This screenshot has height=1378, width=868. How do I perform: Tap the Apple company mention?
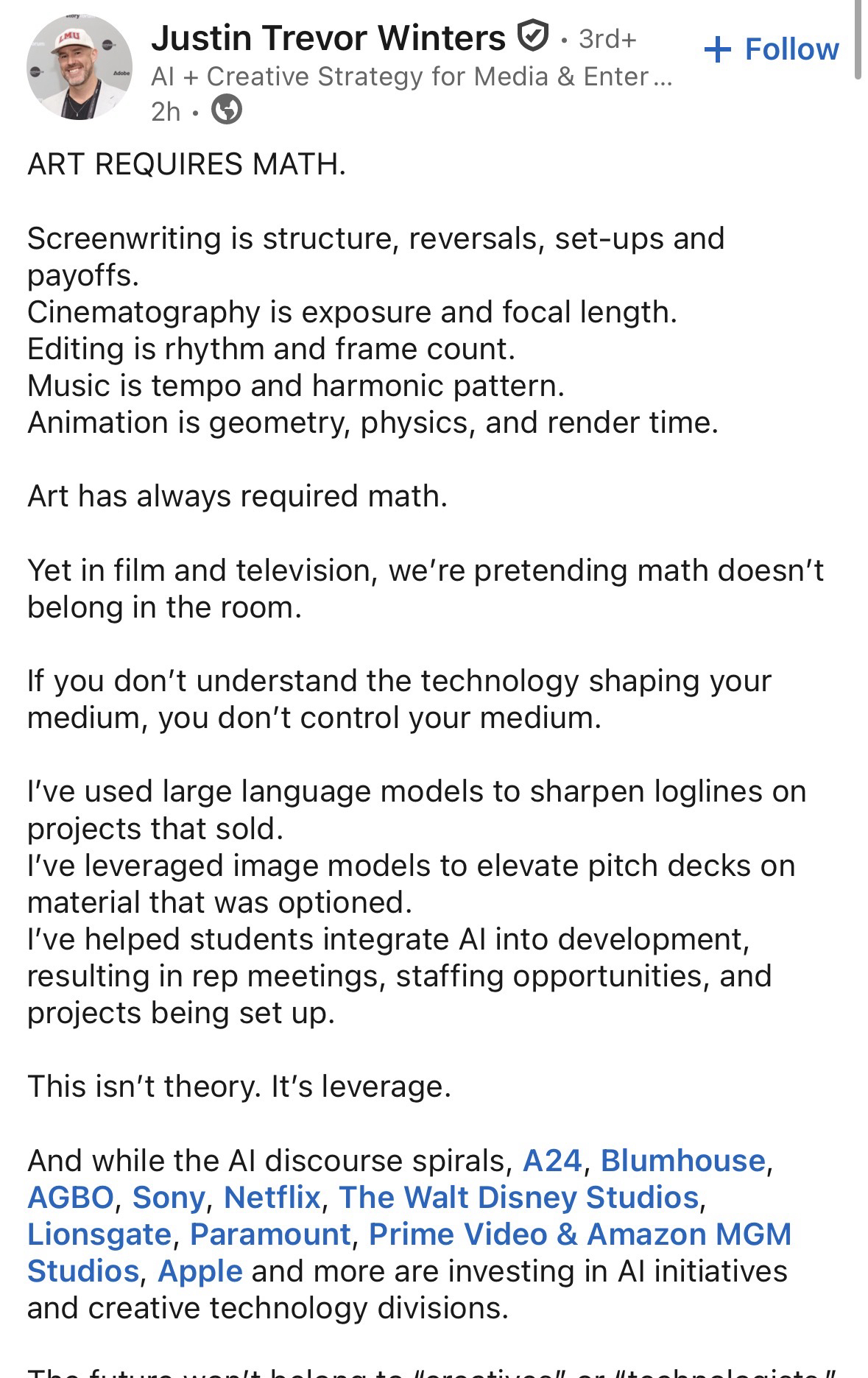[200, 1271]
